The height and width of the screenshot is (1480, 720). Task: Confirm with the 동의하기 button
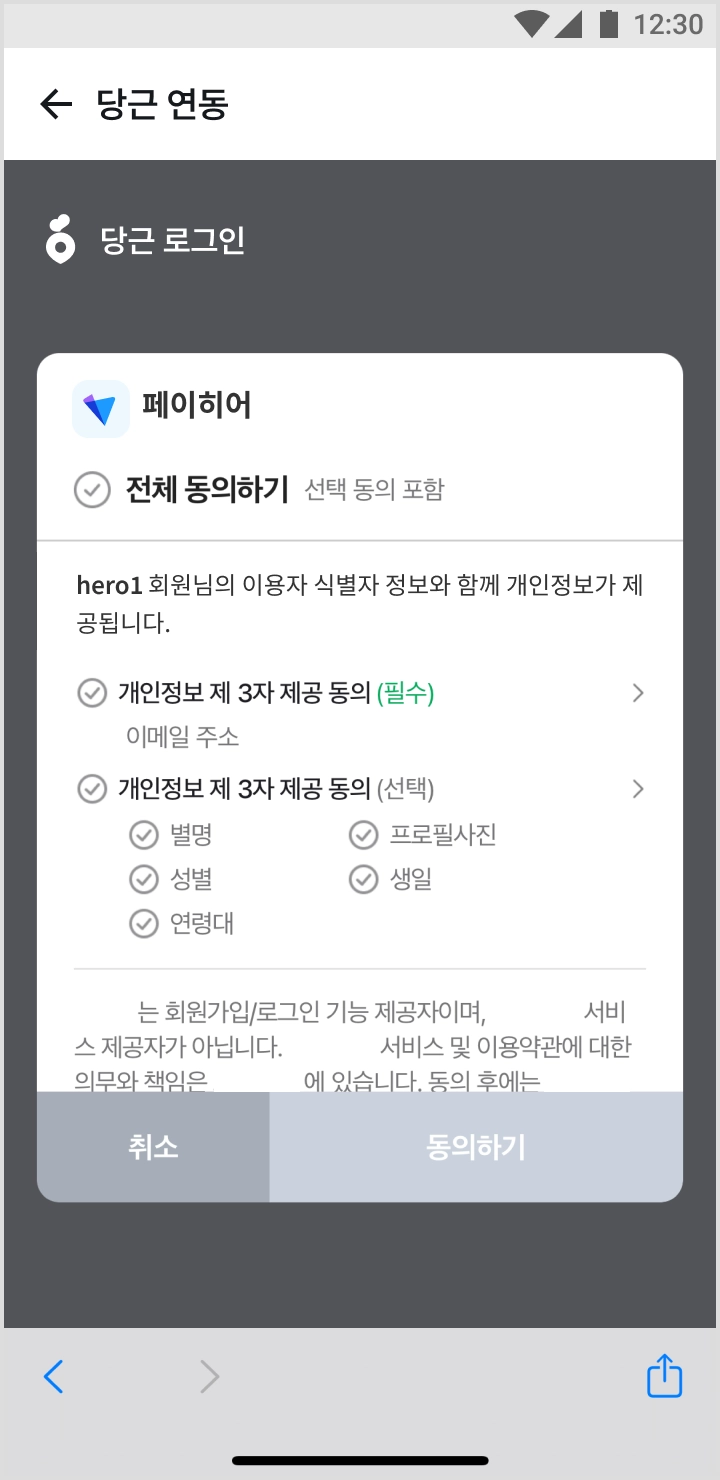coord(476,1147)
